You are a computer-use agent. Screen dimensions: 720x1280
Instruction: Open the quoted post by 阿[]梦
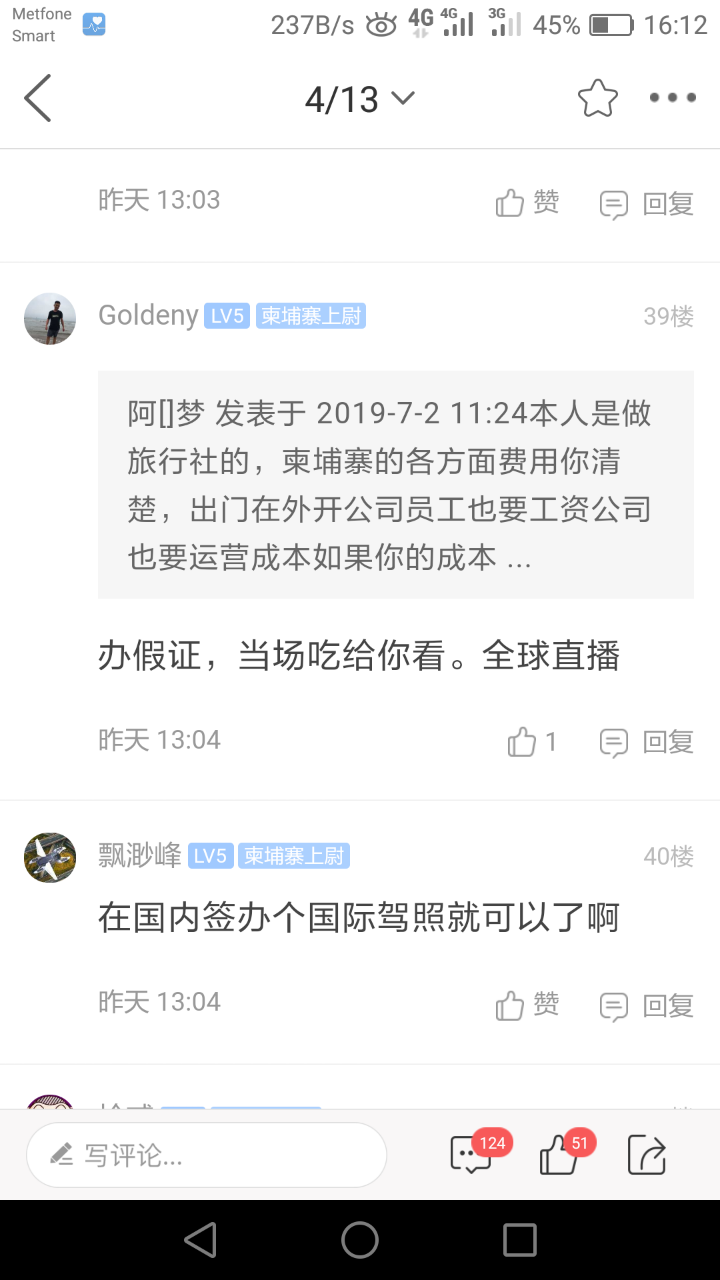395,485
